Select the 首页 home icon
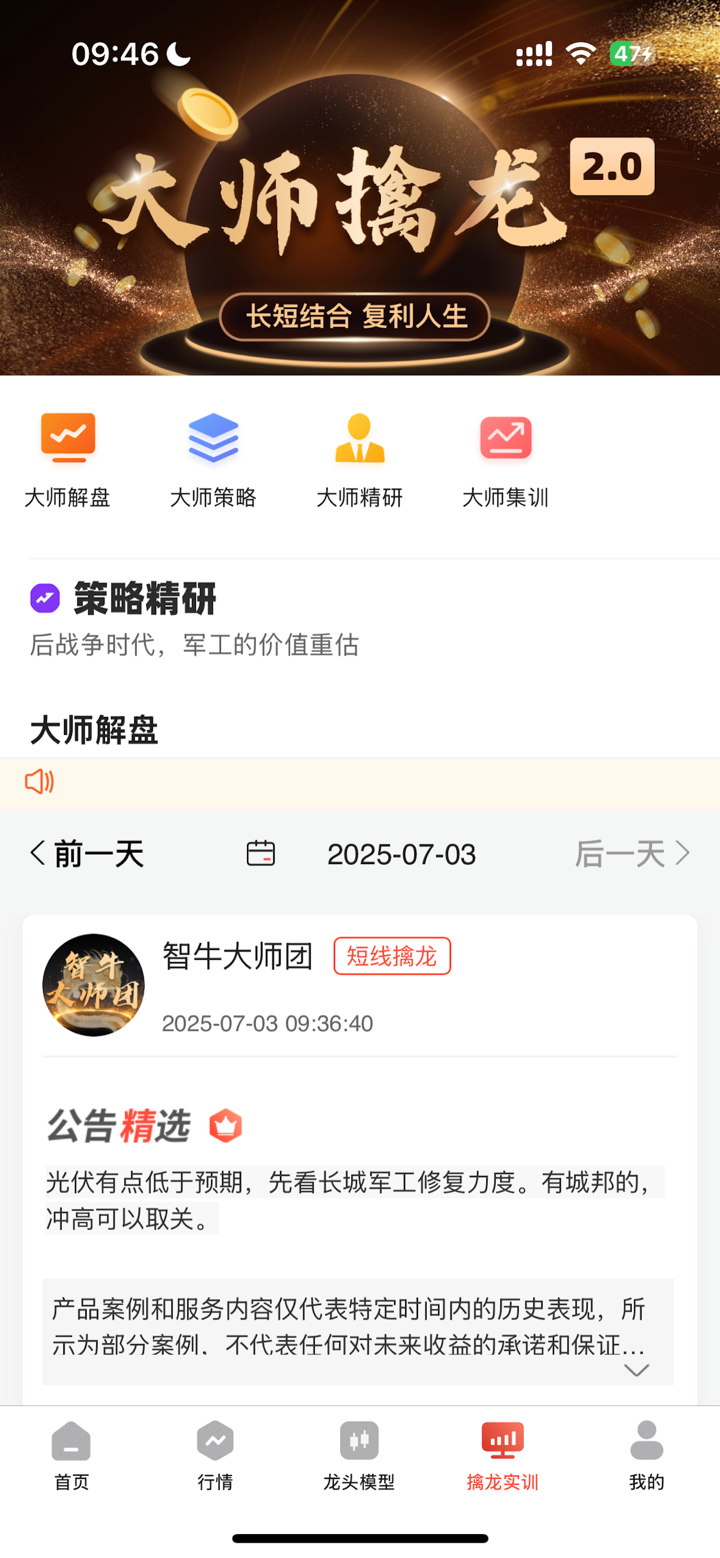Screen dimensions: 720x1558 (70, 1440)
